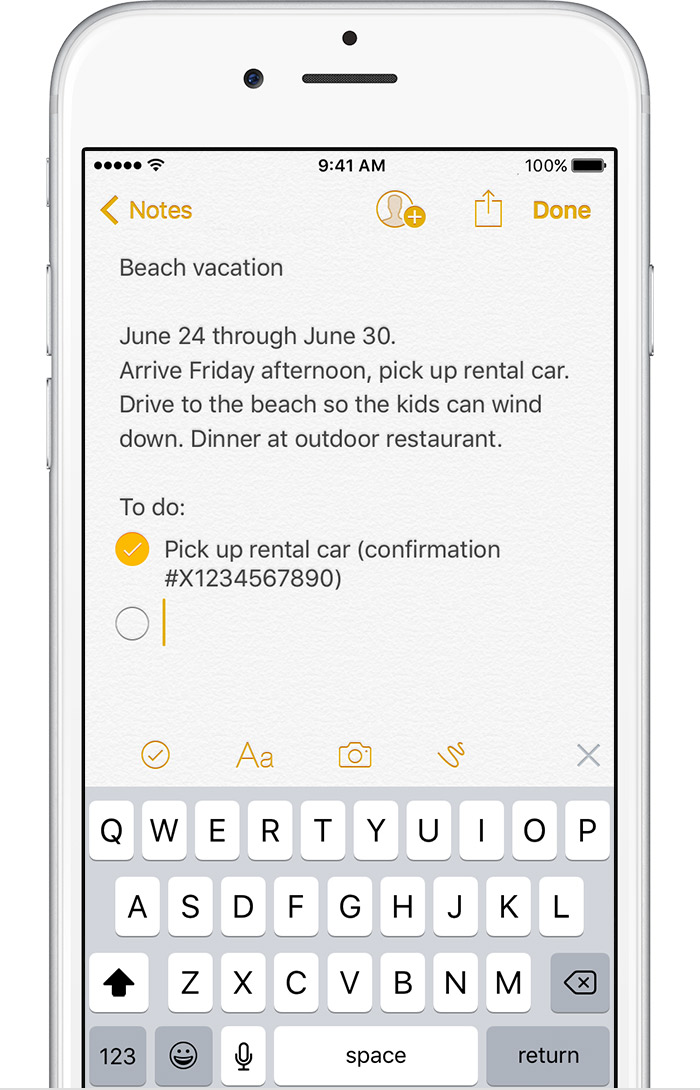Screen dimensions: 700x1090
Task: Go back to Notes list
Action: (x=146, y=210)
